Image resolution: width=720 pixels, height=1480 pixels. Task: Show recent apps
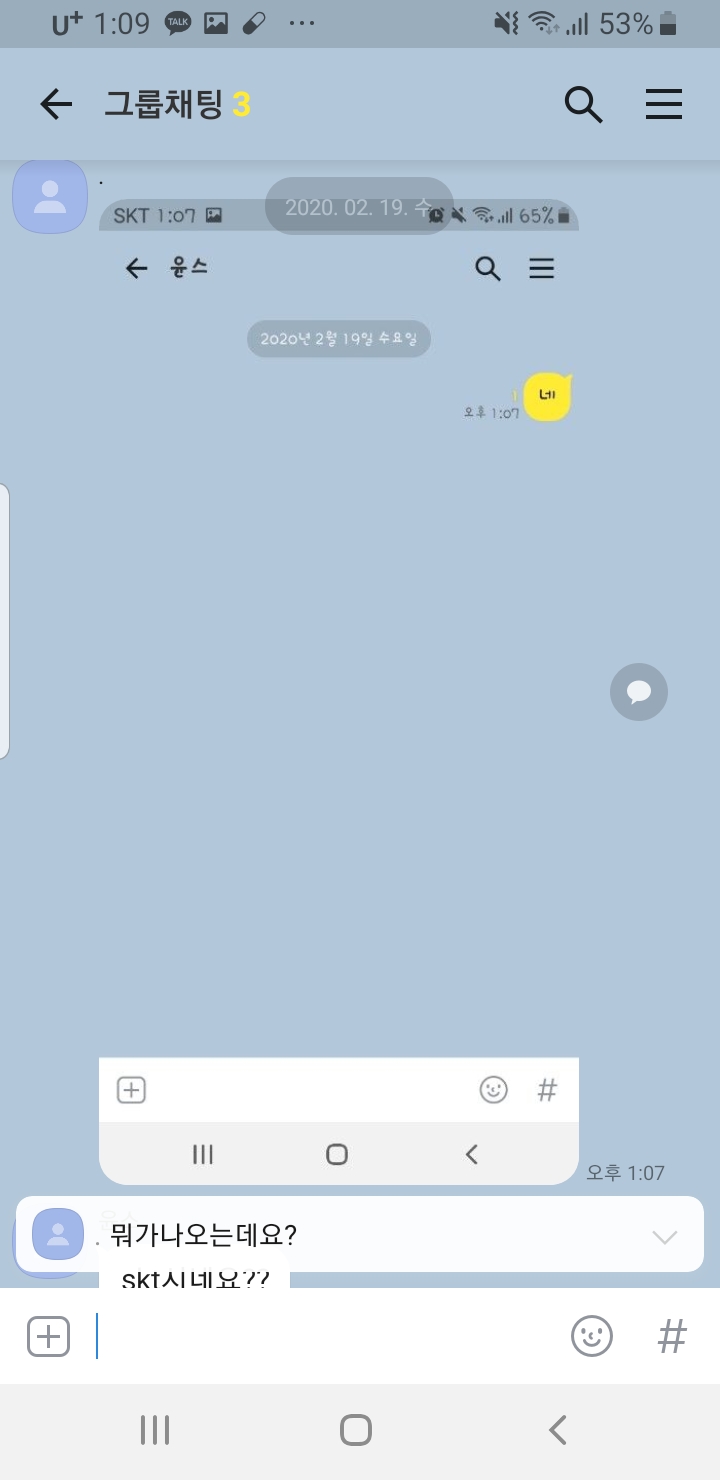[155, 1430]
